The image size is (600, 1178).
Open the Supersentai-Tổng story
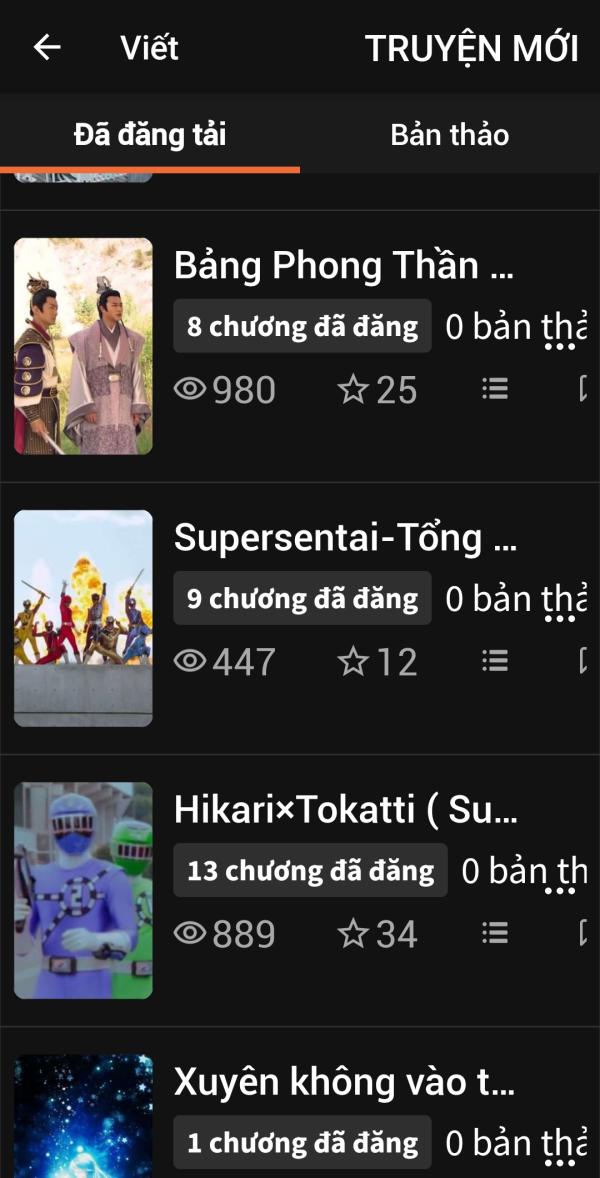[x=345, y=538]
